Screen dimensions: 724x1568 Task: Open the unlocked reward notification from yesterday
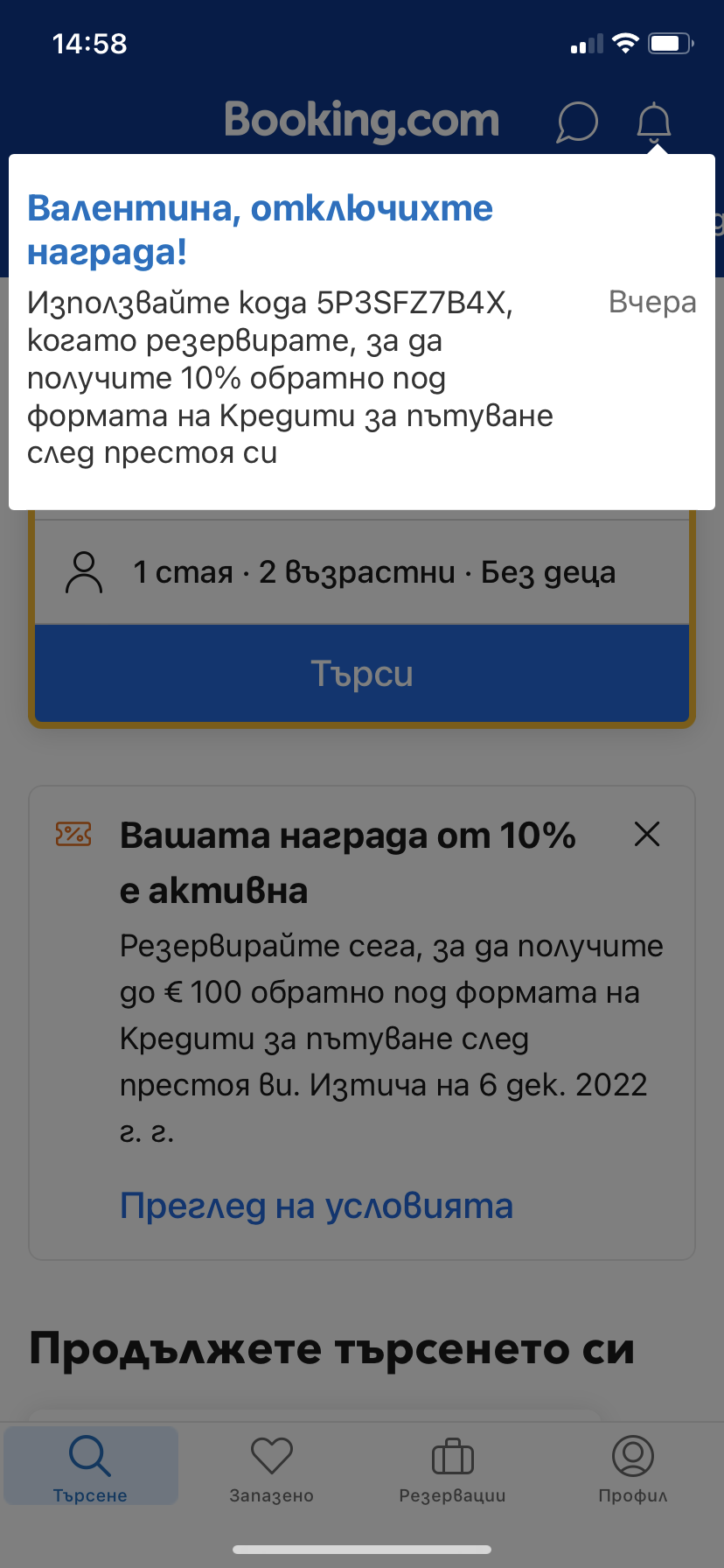point(361,332)
